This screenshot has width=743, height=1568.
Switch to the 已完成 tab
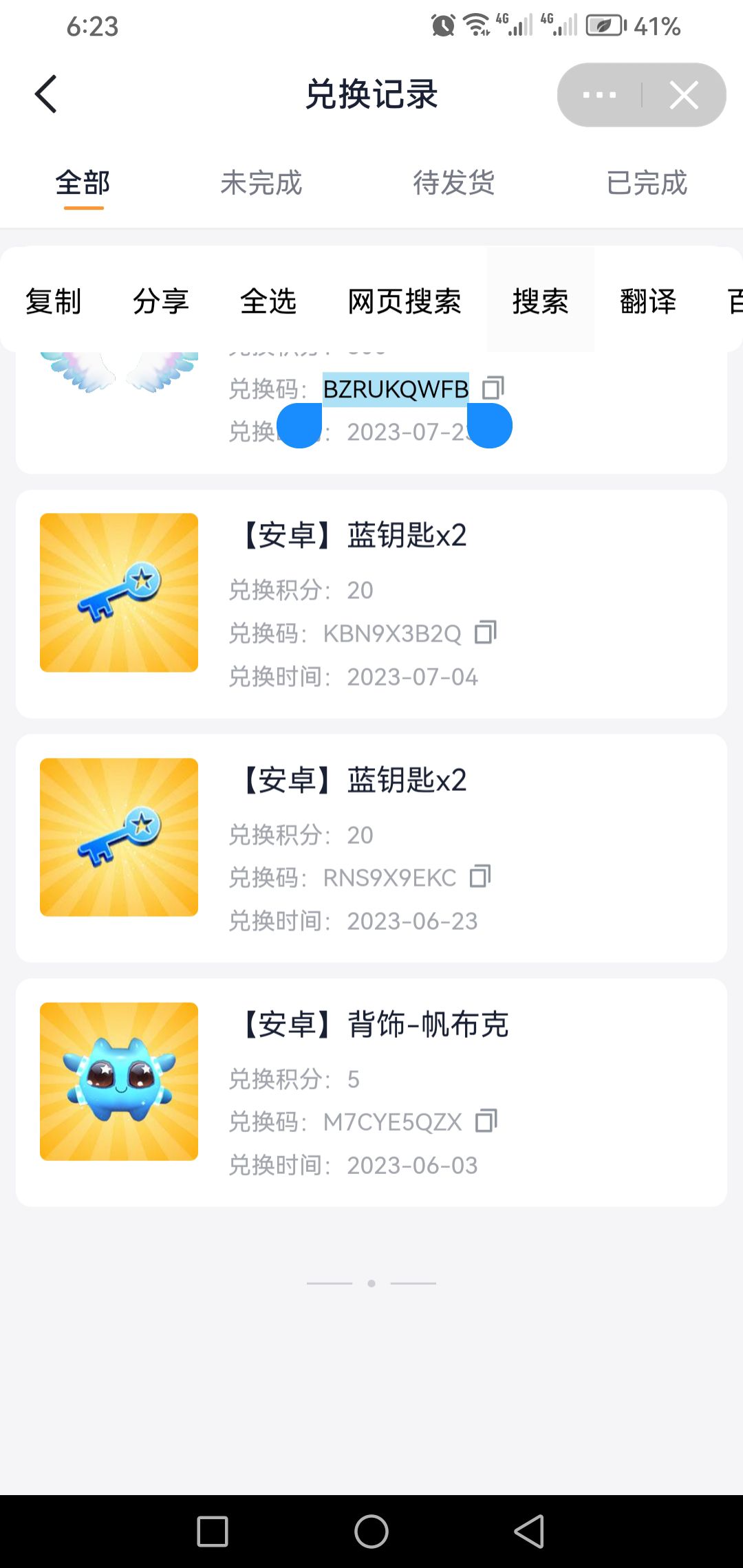(x=647, y=183)
